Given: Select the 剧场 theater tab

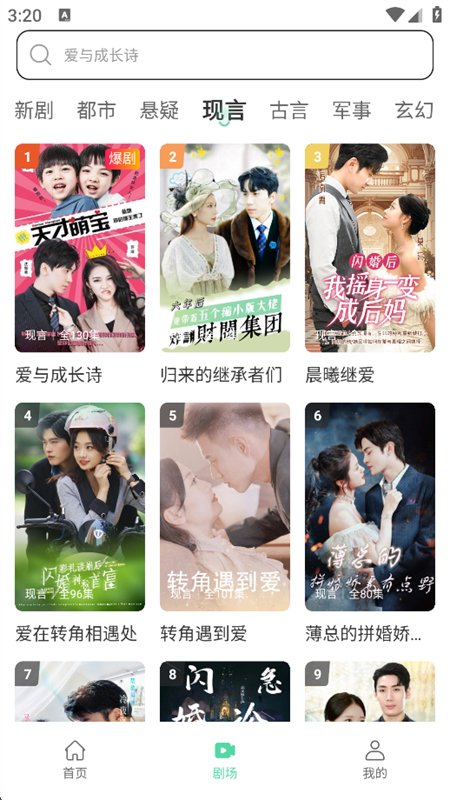Looking at the screenshot, I should 225,760.
